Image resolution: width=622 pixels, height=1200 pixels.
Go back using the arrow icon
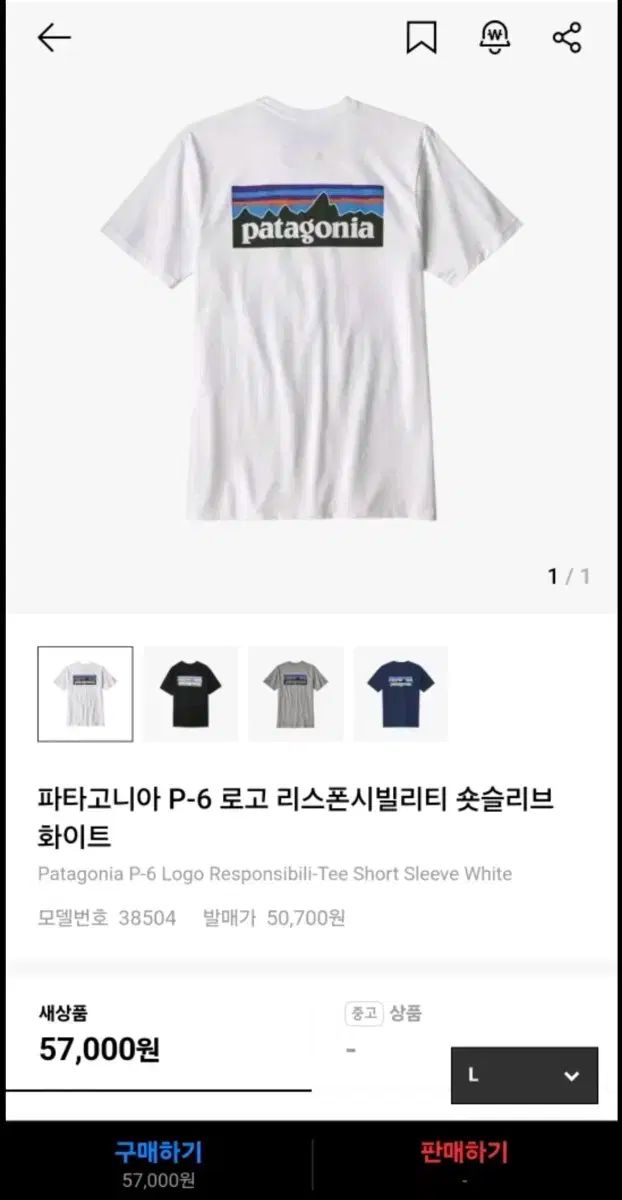pyautogui.click(x=54, y=38)
